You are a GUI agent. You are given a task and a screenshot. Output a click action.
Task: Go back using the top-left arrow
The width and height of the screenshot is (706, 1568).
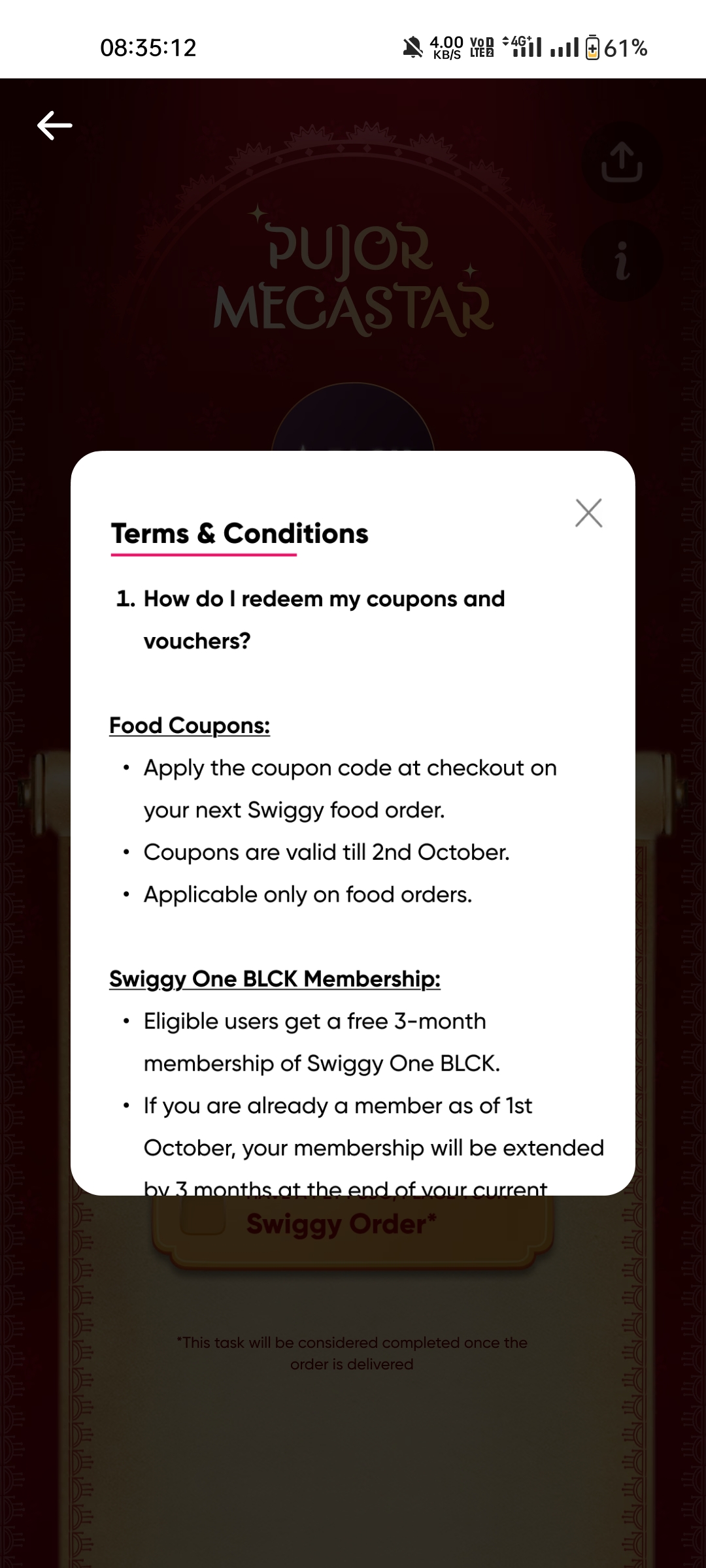click(55, 125)
